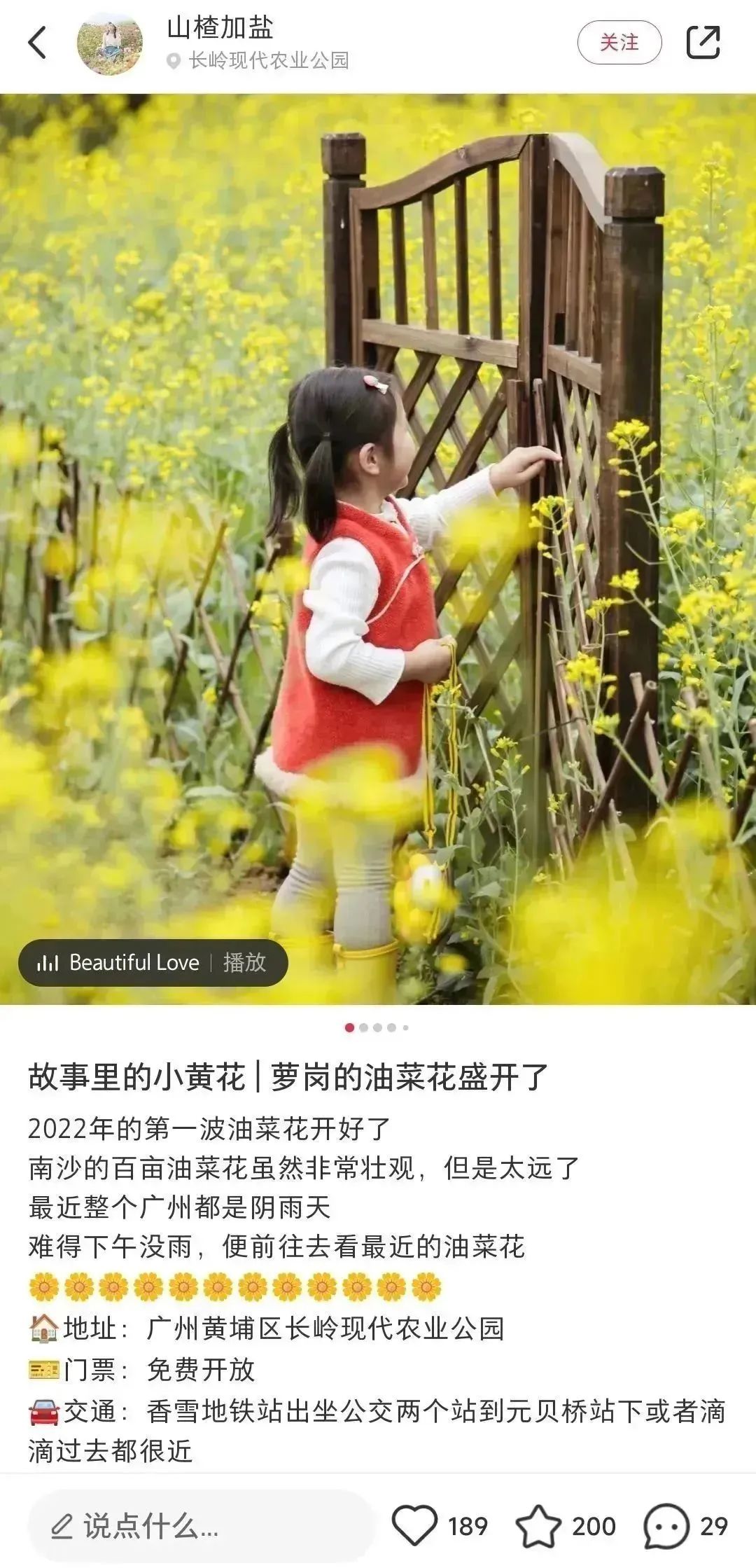Tap the 说点什么 comment field
Image resolution: width=756 pixels, height=1568 pixels.
coord(199,1525)
